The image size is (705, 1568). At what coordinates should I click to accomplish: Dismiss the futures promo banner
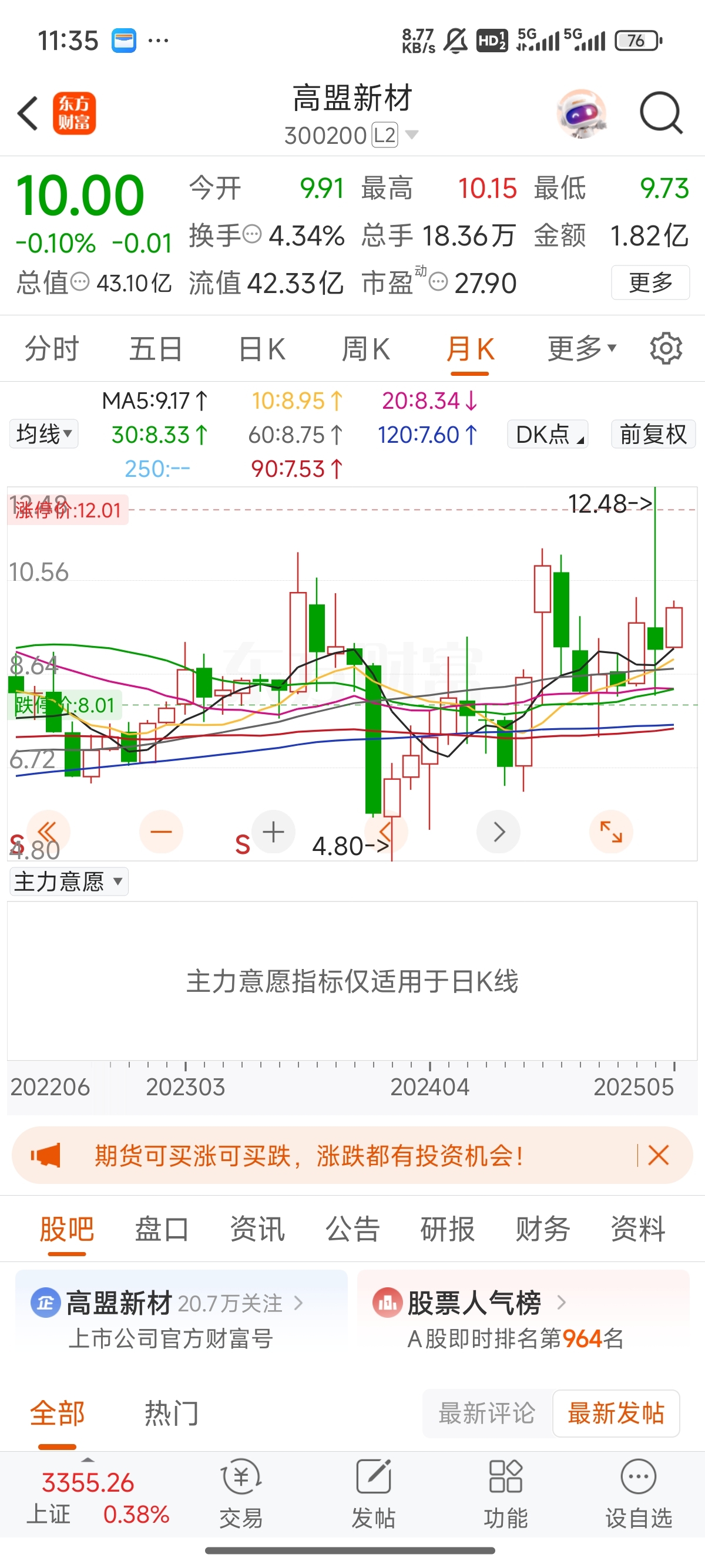(x=659, y=1155)
